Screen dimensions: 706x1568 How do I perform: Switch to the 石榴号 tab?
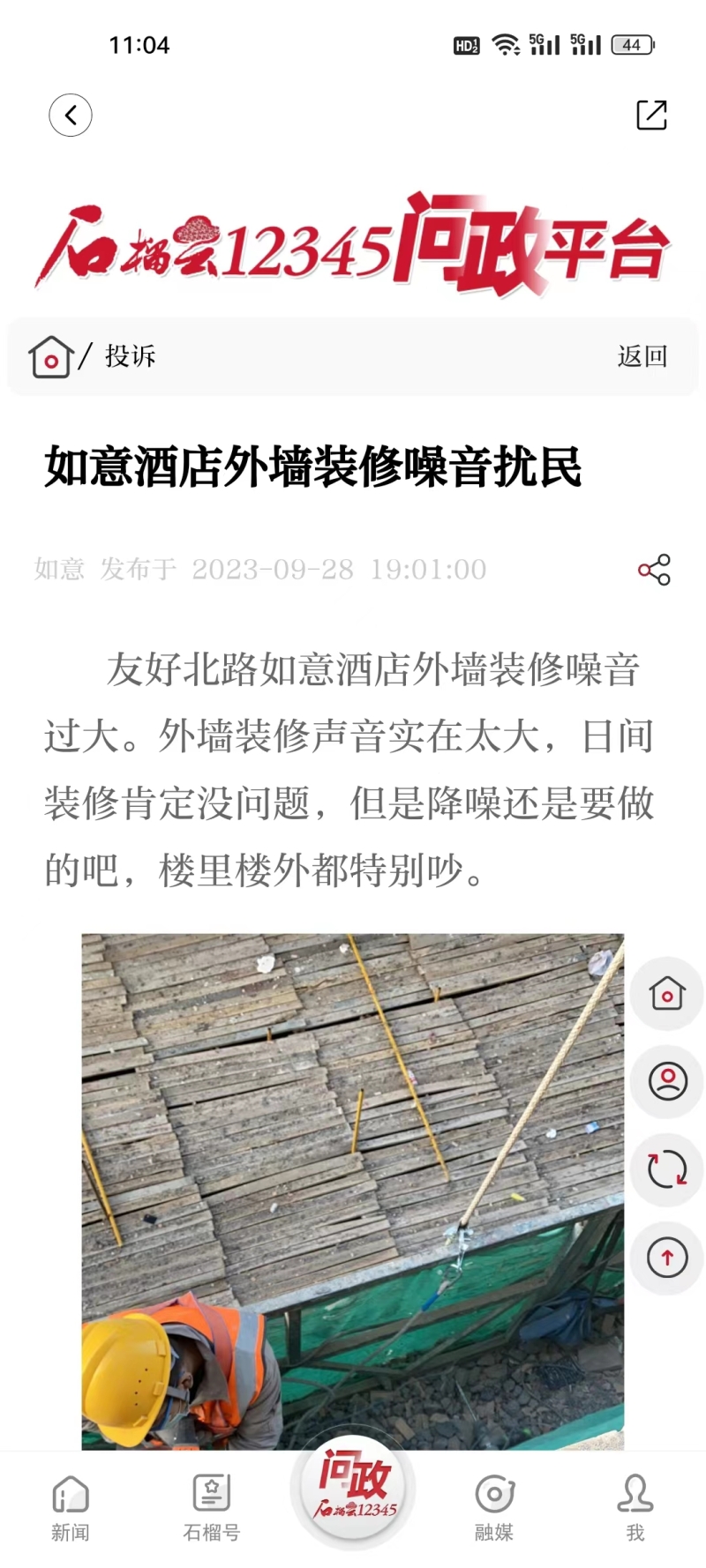(x=212, y=1508)
